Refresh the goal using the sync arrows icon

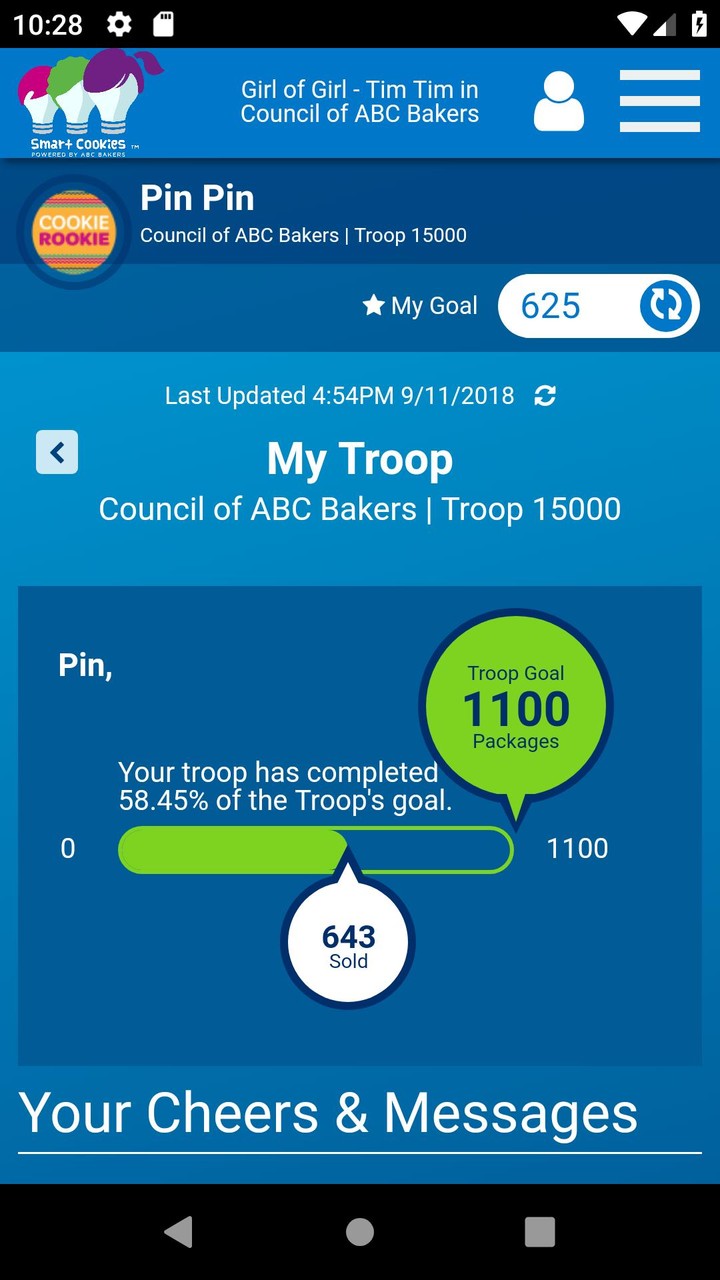(x=666, y=306)
